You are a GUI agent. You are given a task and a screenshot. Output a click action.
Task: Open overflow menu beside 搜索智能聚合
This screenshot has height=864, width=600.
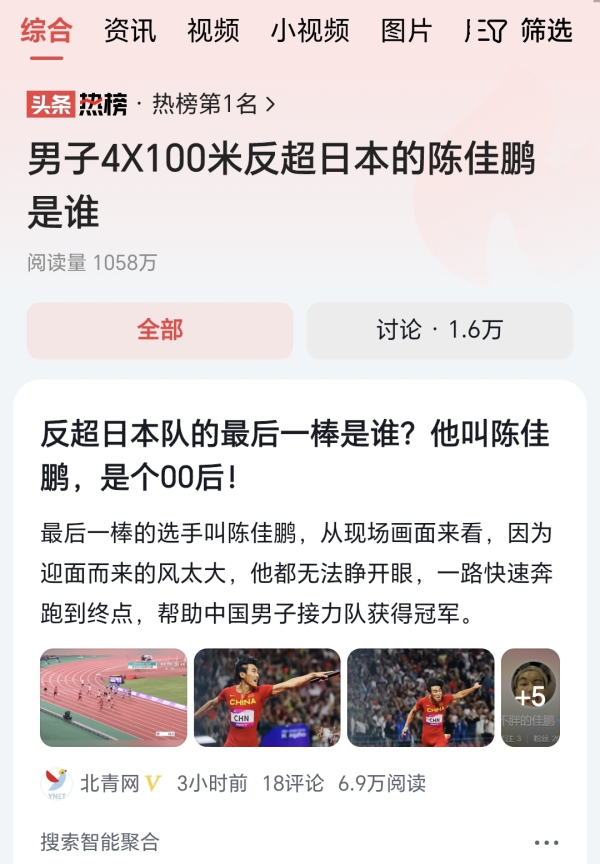[x=546, y=843]
